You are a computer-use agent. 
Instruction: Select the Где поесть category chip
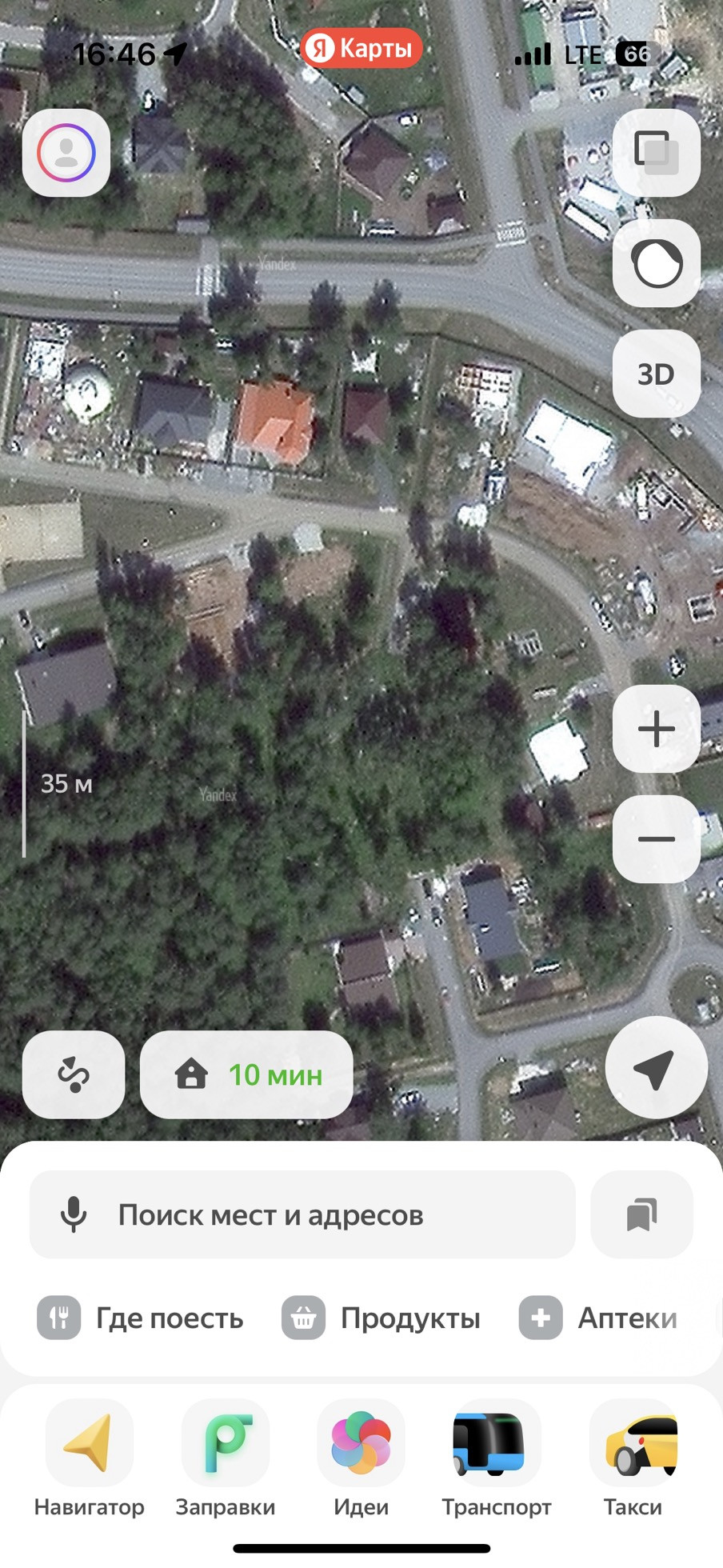point(141,1318)
